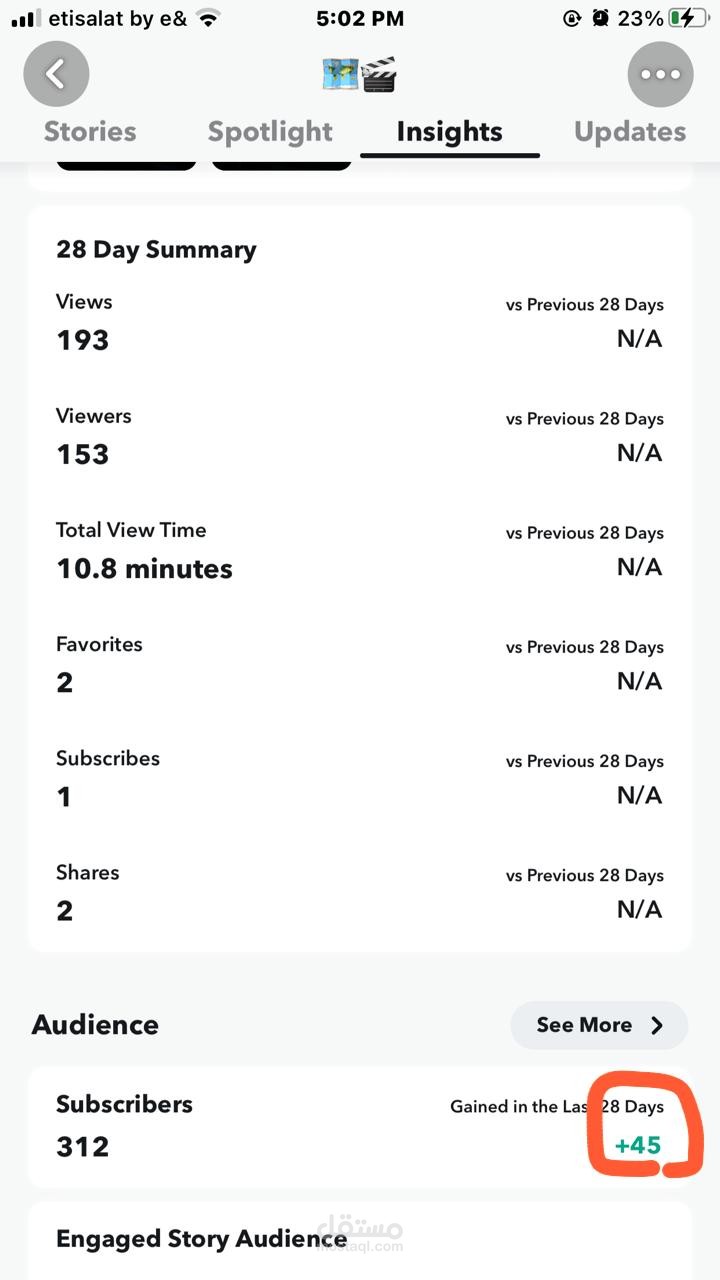Select the Insights tab
This screenshot has width=720, height=1280.
pos(449,132)
